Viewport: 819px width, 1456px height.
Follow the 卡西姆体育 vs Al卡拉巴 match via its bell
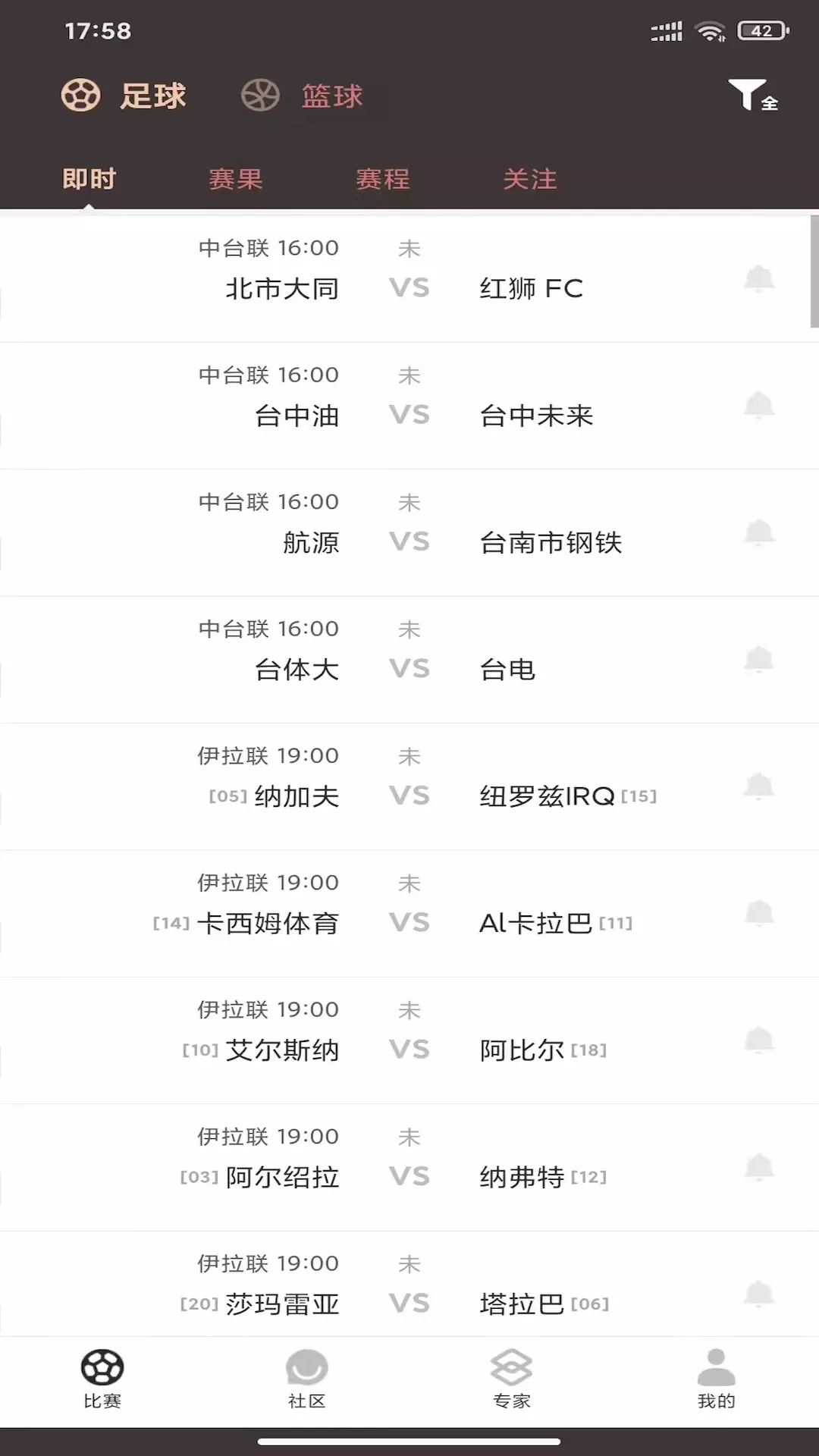[x=758, y=914]
